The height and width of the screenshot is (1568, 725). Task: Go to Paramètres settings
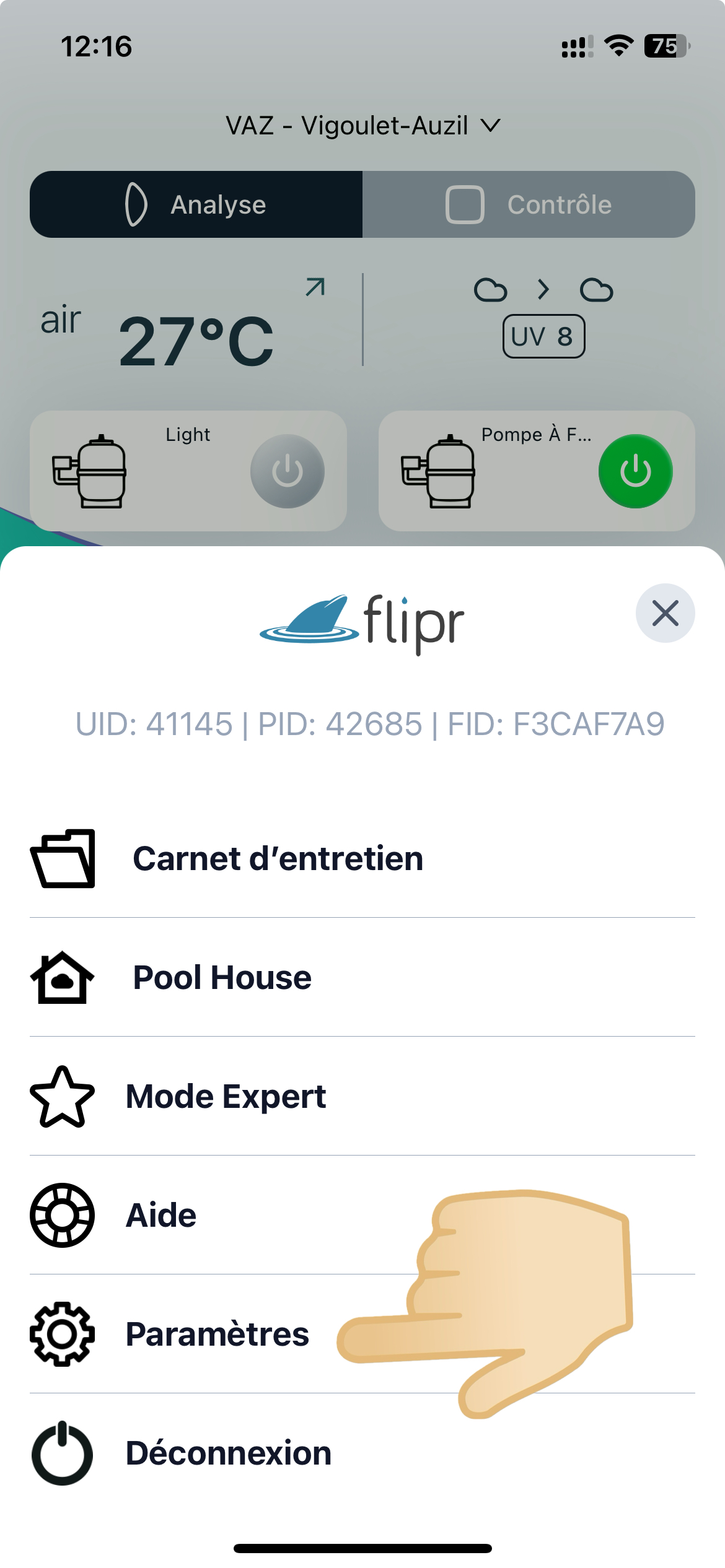tap(217, 1334)
